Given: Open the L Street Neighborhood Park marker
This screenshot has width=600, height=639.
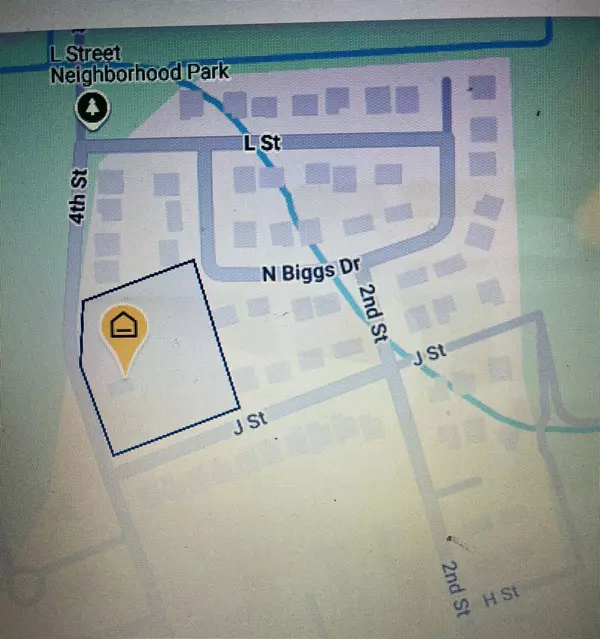Looking at the screenshot, I should (x=94, y=109).
